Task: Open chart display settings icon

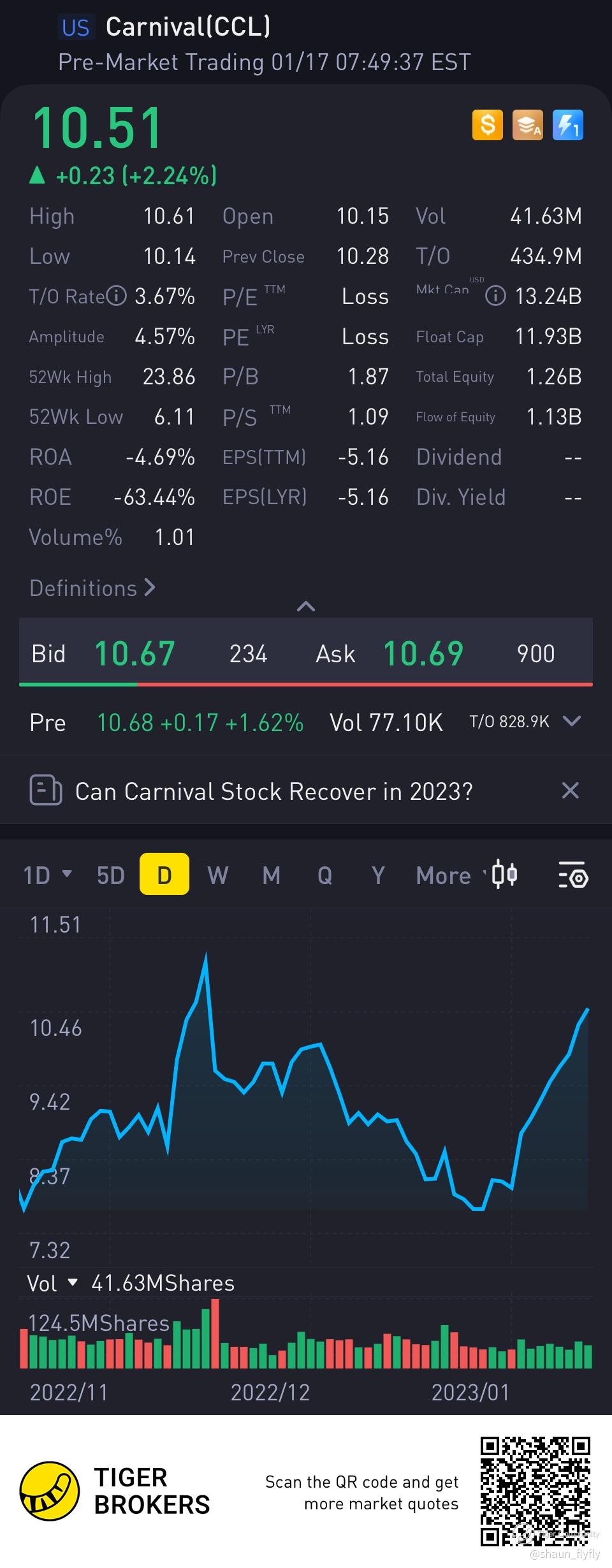Action: pyautogui.click(x=572, y=875)
